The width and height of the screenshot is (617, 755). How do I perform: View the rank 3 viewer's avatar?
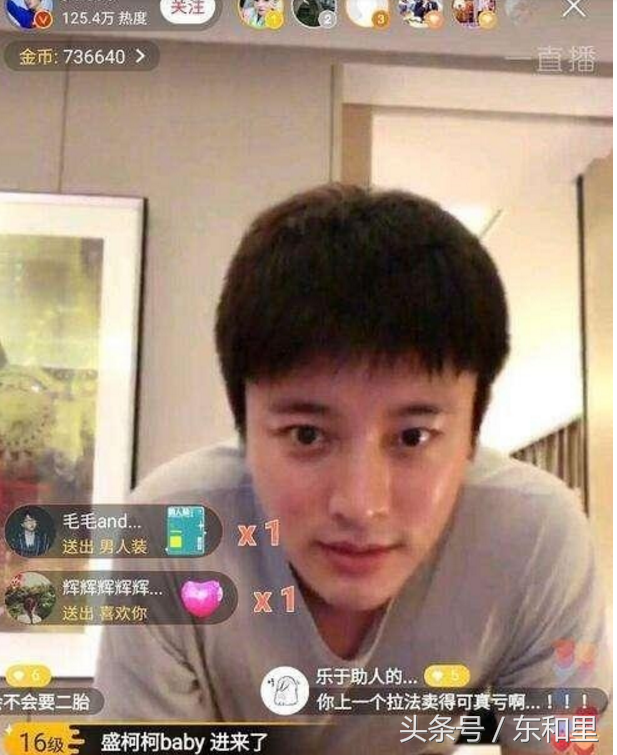[x=366, y=10]
